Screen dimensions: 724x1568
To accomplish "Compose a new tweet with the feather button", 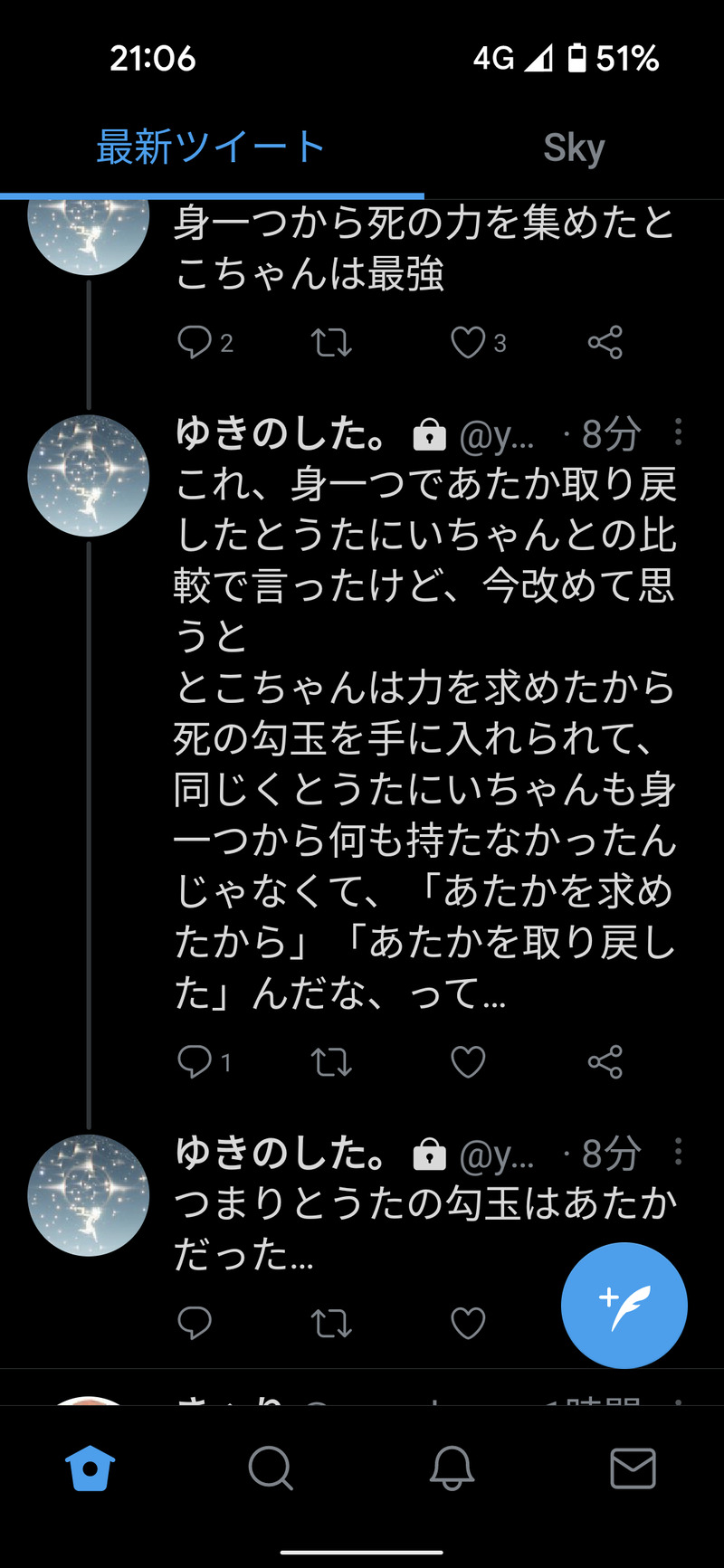I will [624, 1305].
